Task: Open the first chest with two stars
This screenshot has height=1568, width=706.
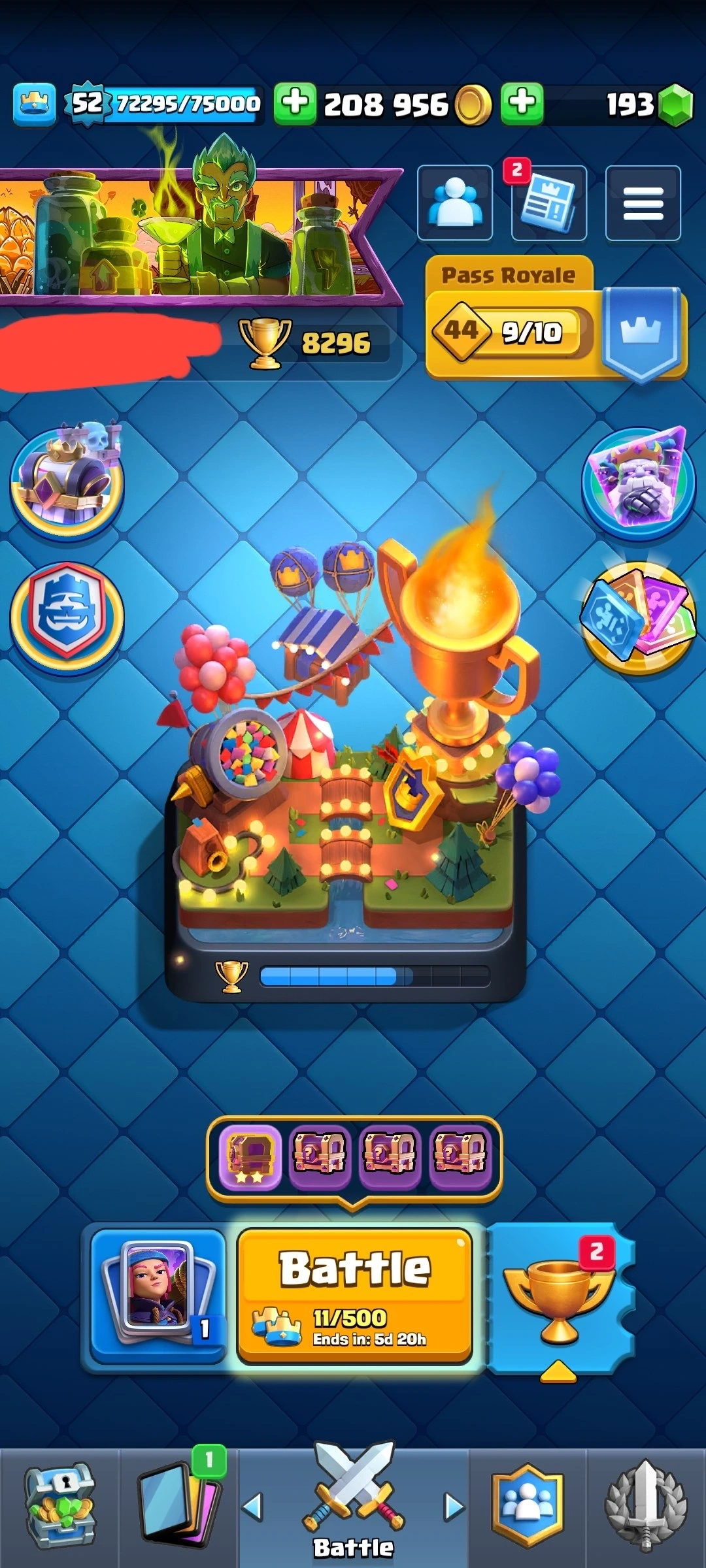Action: click(250, 1158)
